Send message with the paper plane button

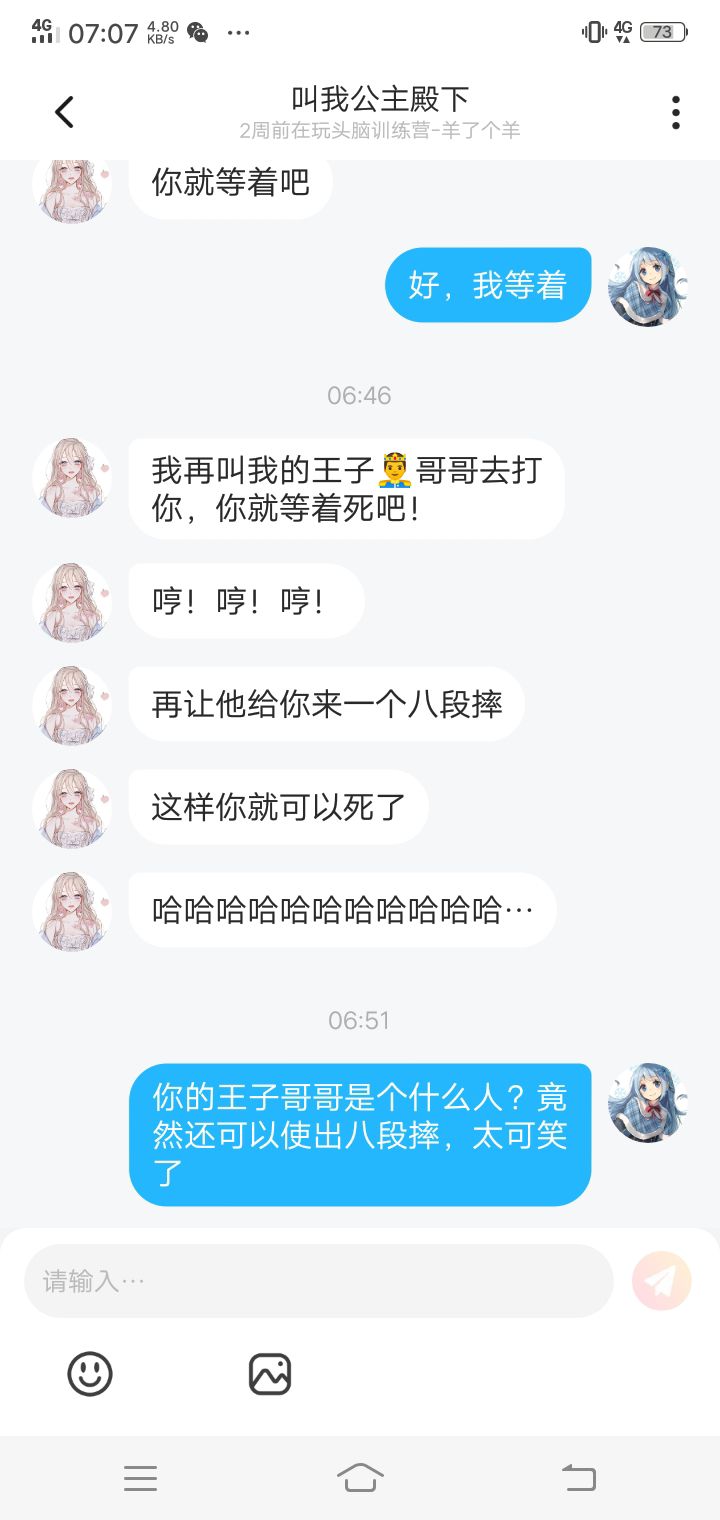(661, 1281)
